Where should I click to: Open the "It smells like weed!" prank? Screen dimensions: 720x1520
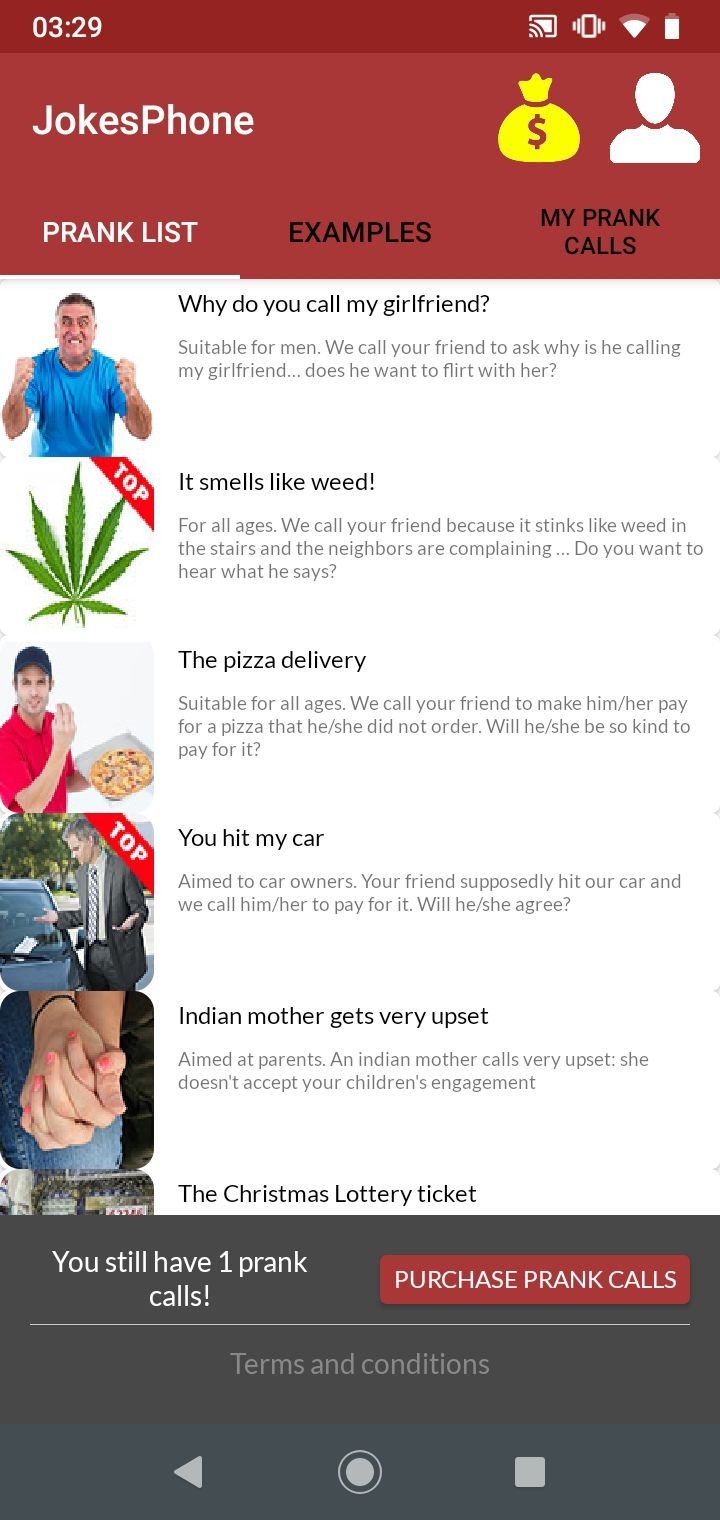pos(360,546)
